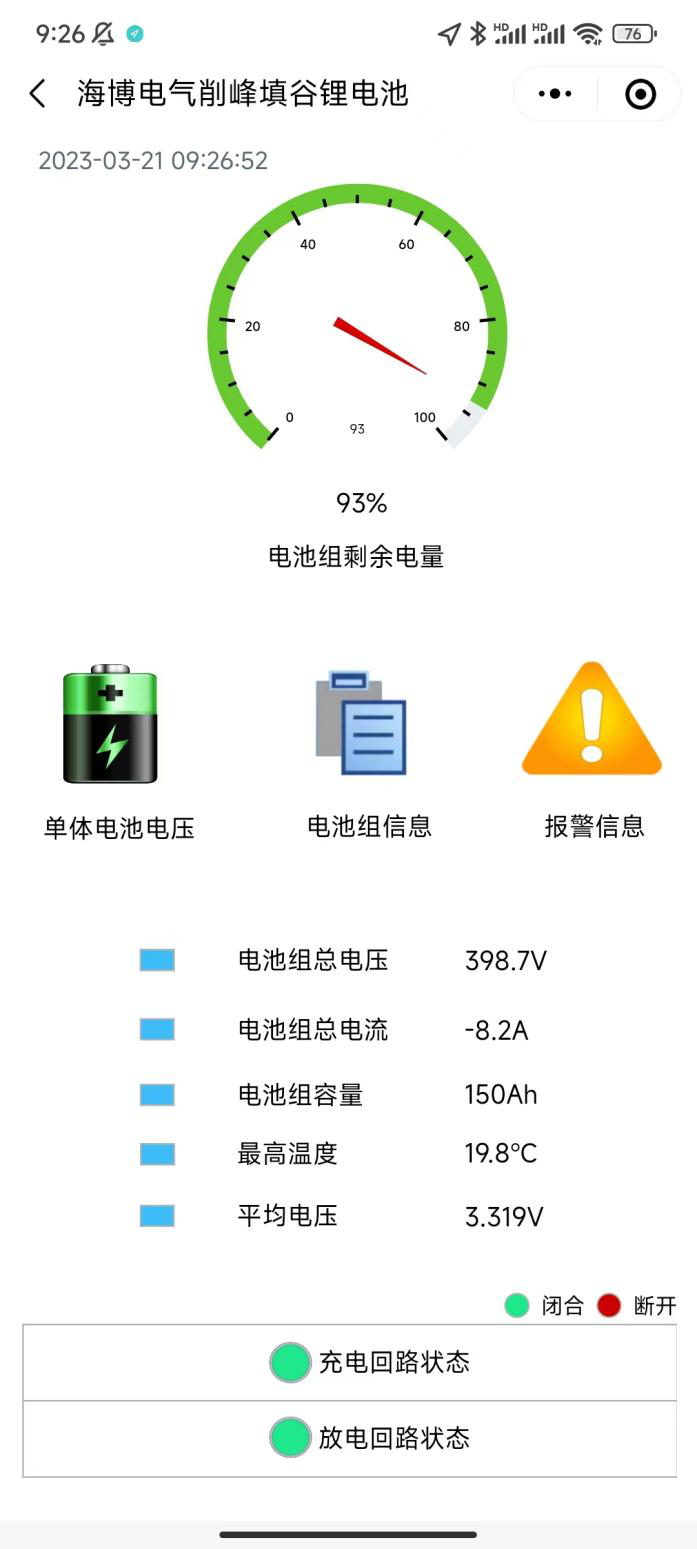The image size is (697, 1549).
Task: Open 单体电池电压 battery icon
Action: 111,724
